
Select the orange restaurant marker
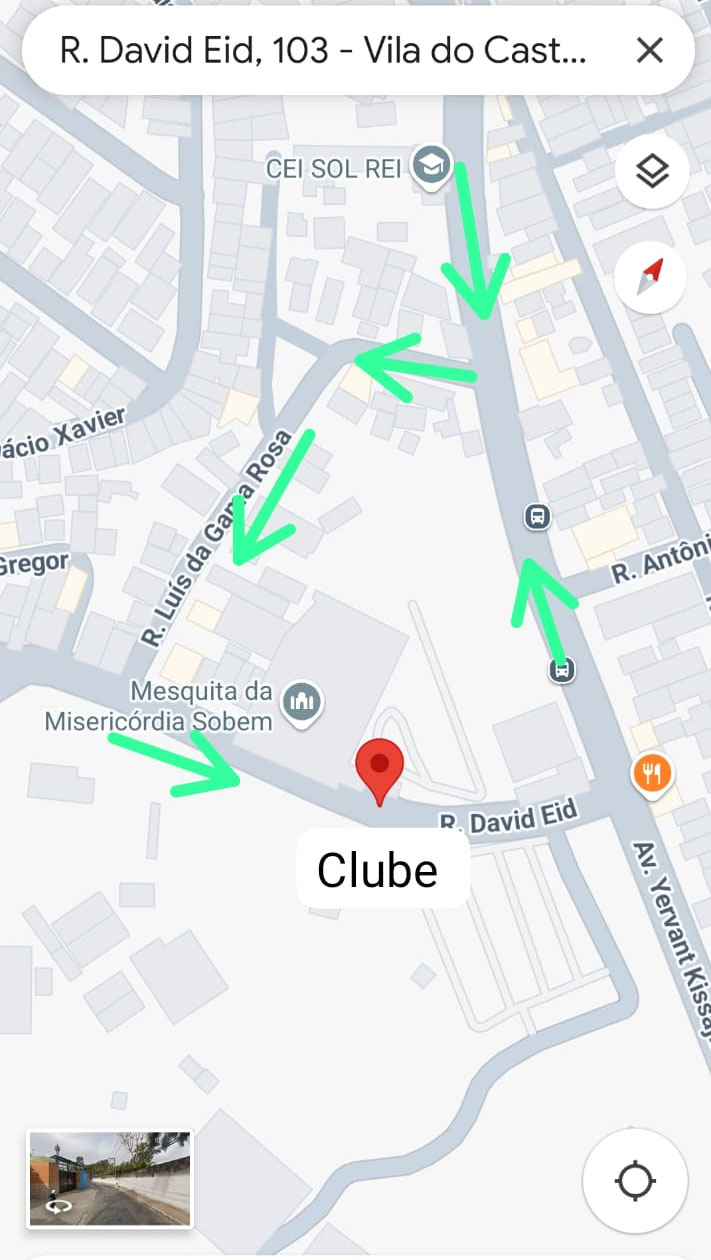tap(652, 772)
